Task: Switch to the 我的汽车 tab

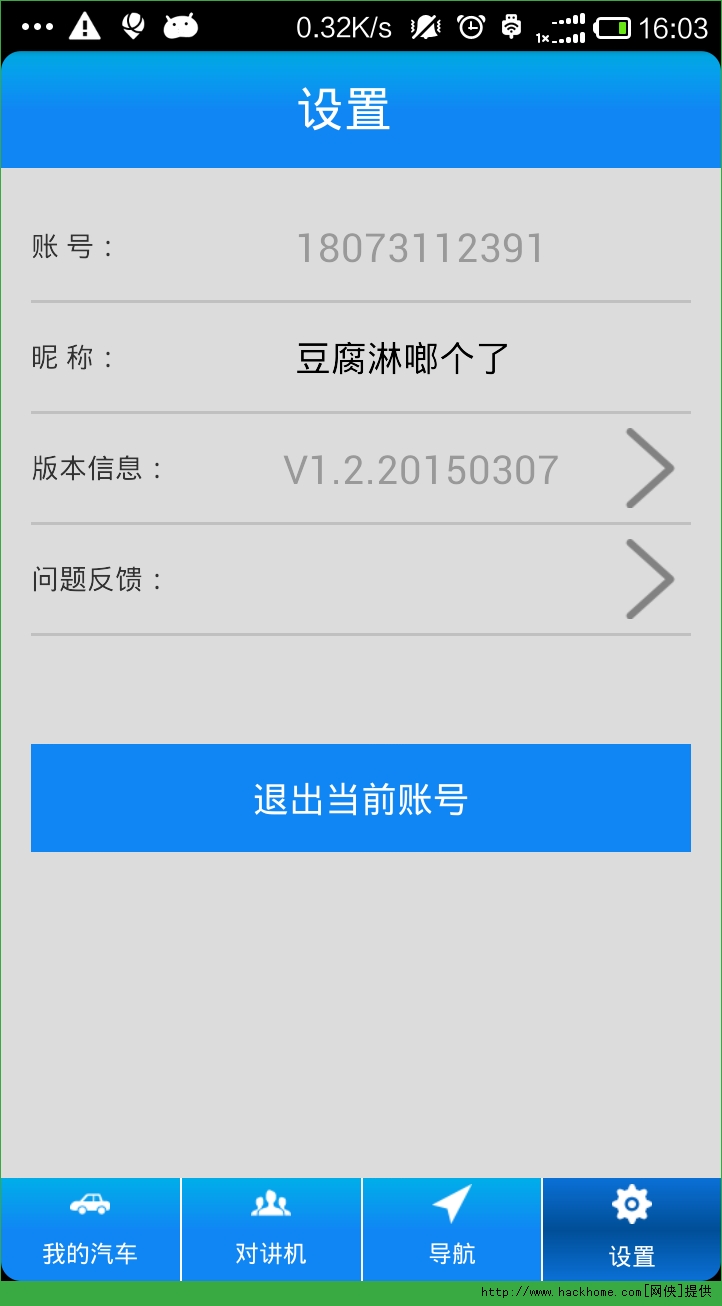Action: 90,1229
